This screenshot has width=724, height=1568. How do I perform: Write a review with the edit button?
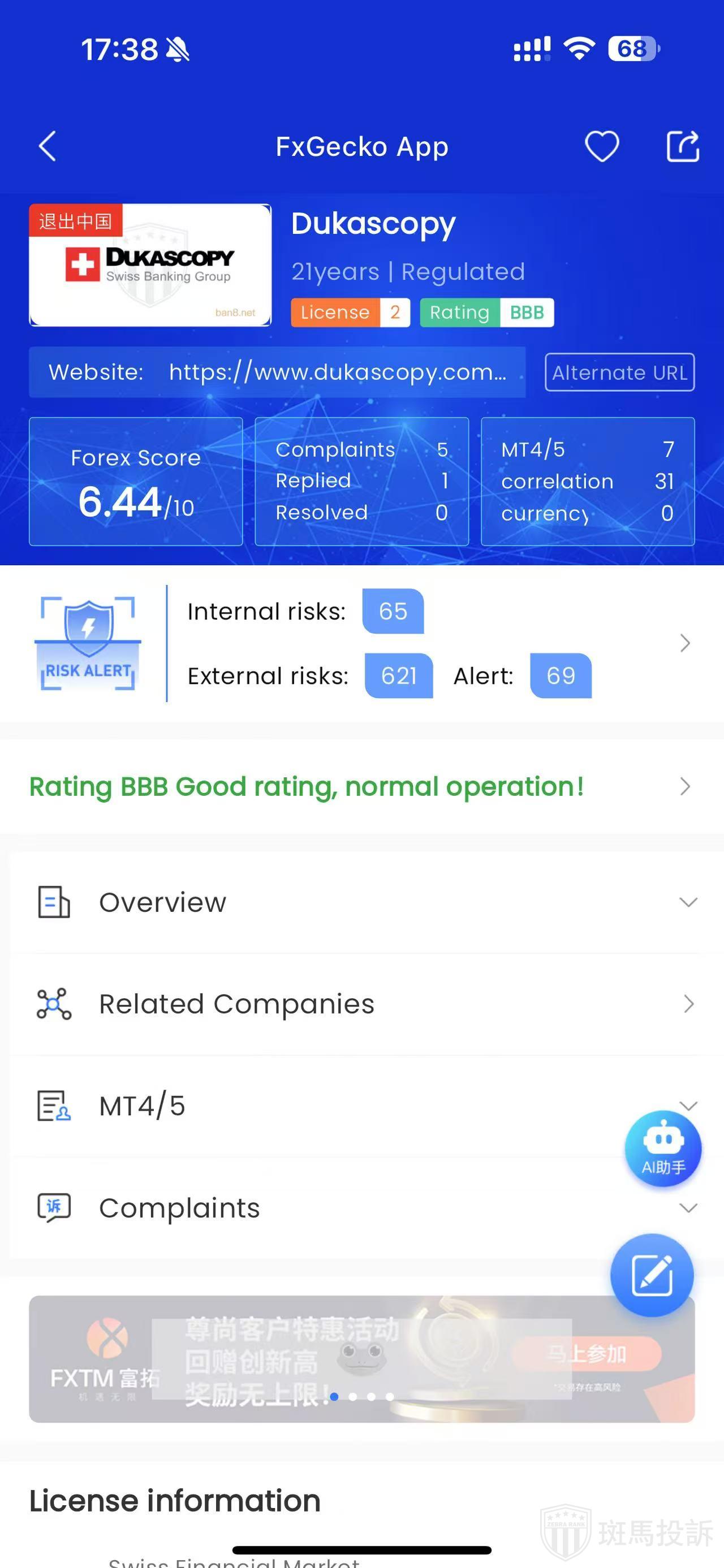pyautogui.click(x=652, y=1275)
